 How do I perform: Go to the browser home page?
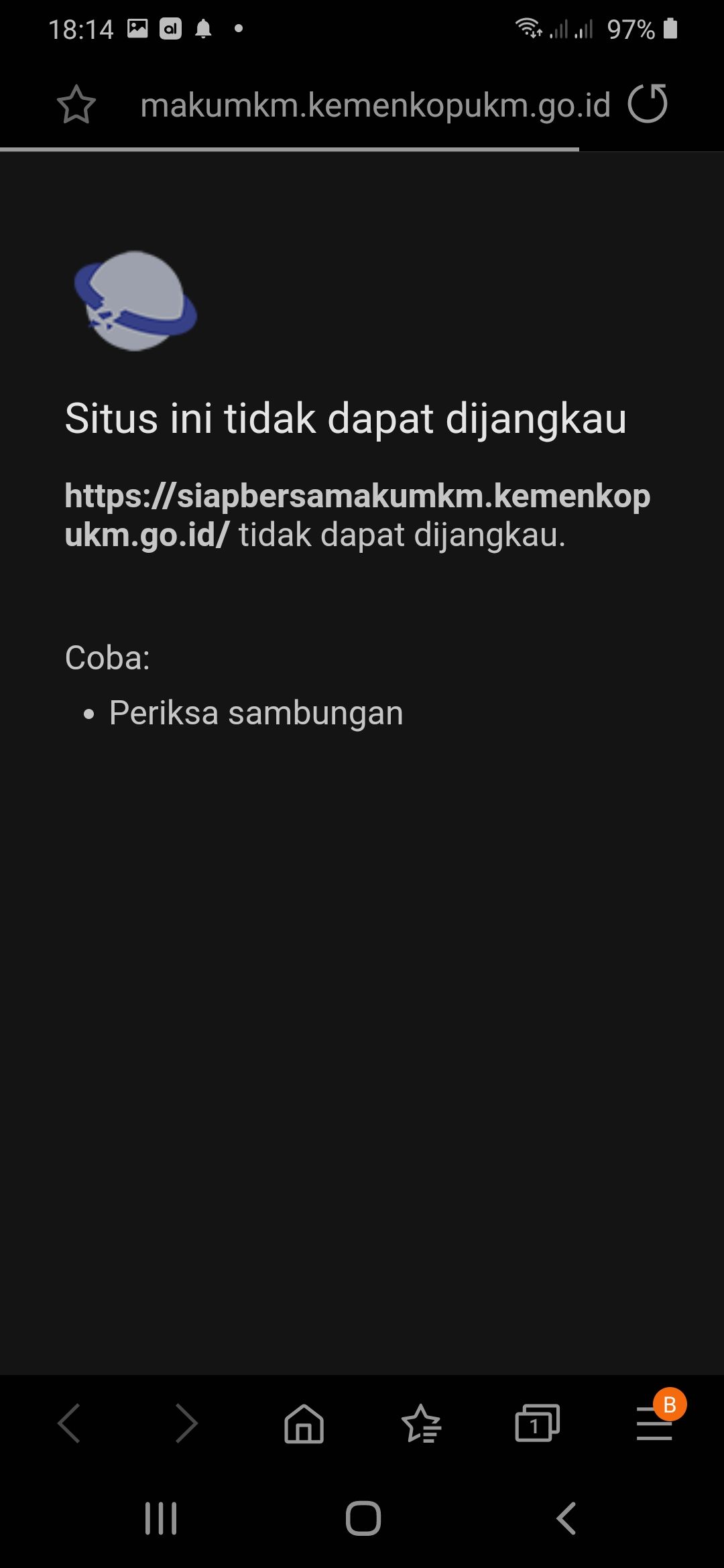[304, 1423]
